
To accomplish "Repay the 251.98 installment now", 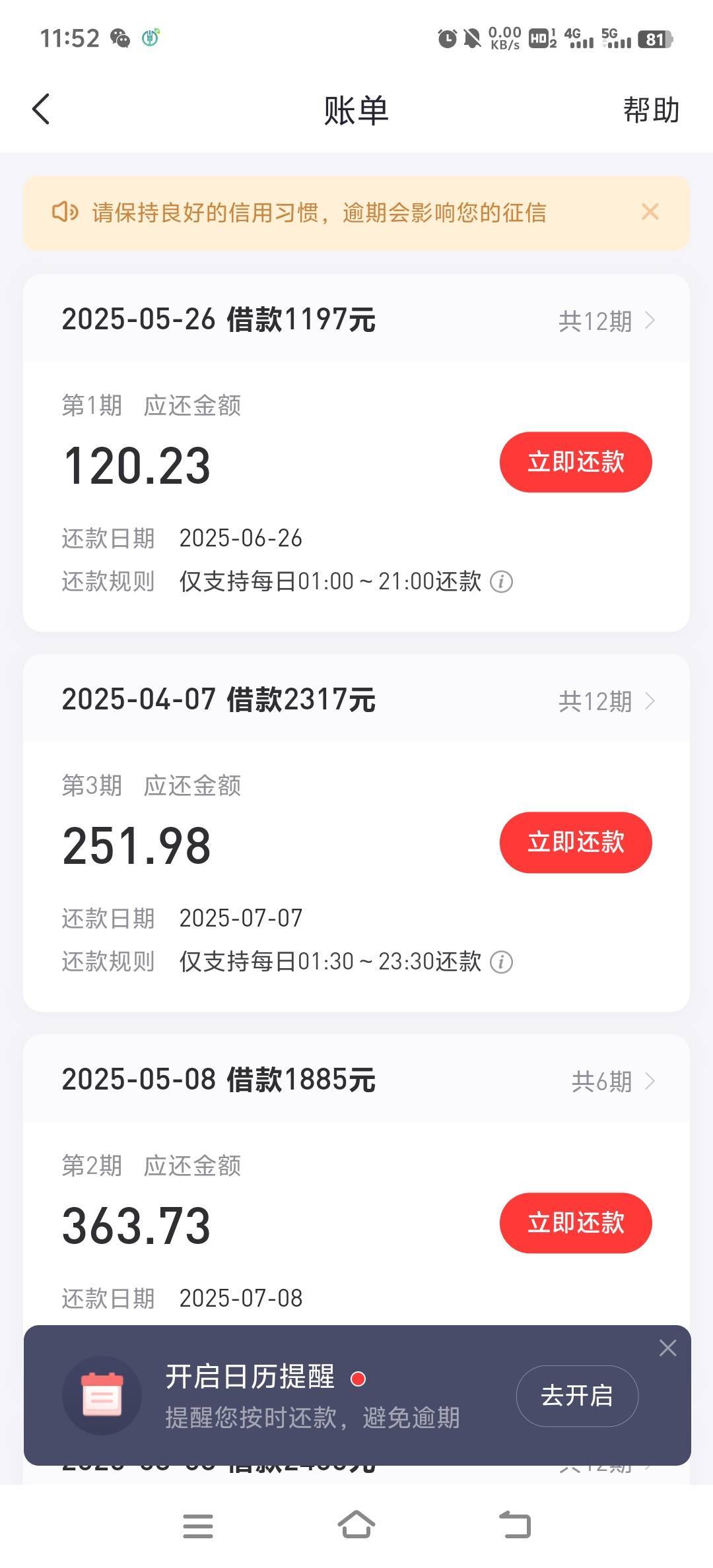I will pyautogui.click(x=576, y=842).
